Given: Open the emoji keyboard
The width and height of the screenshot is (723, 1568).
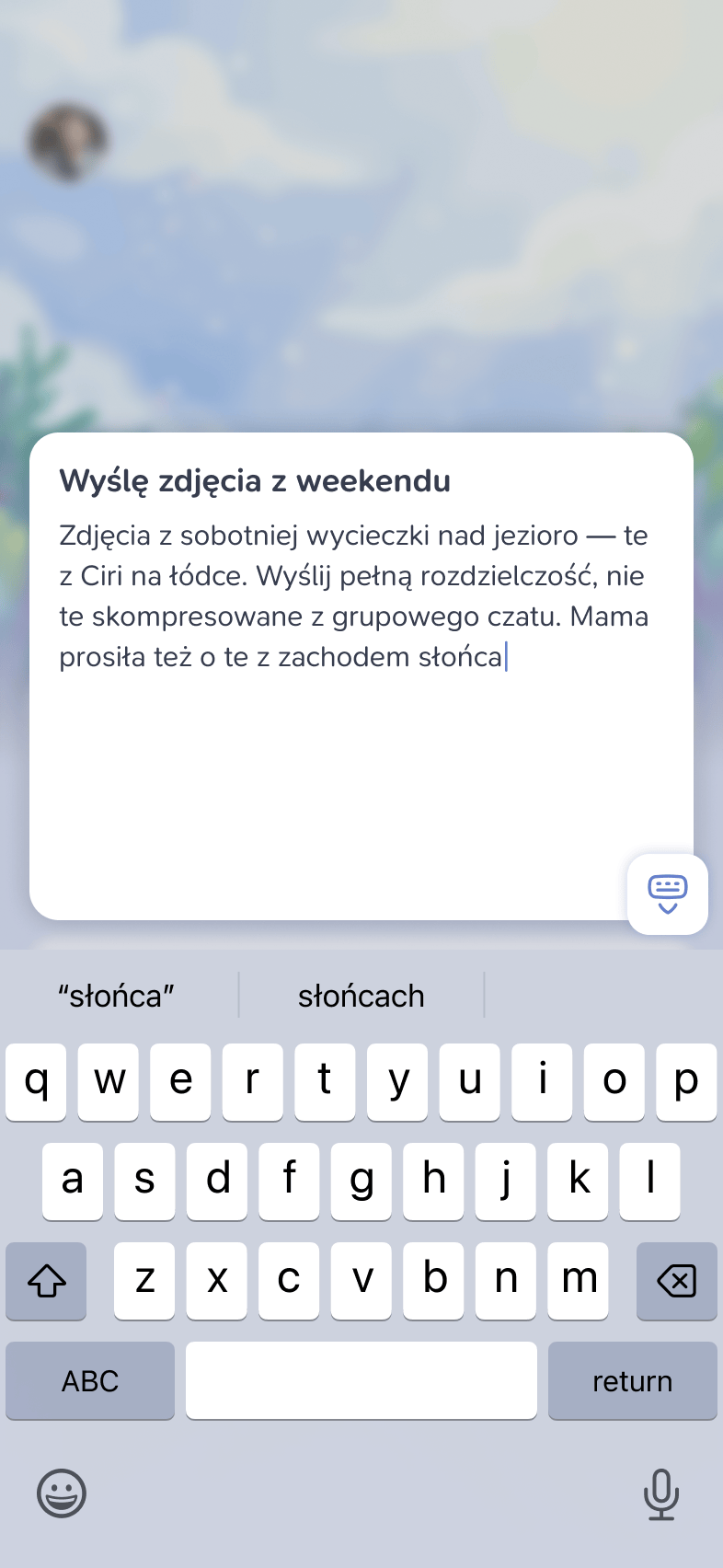Looking at the screenshot, I should 62,1493.
